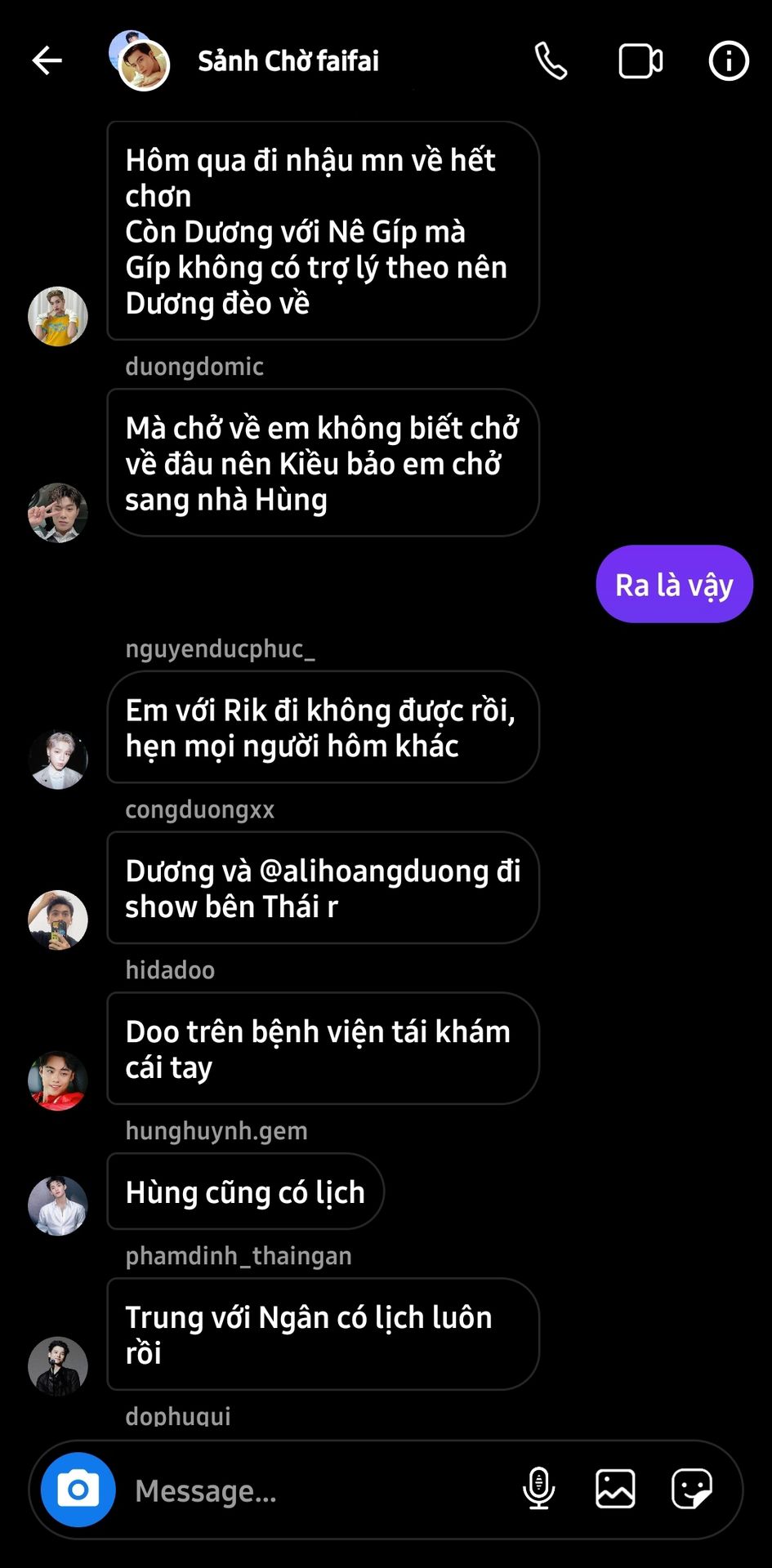Tap congduongxx's profile photo
The width and height of the screenshot is (772, 1568).
[58, 920]
